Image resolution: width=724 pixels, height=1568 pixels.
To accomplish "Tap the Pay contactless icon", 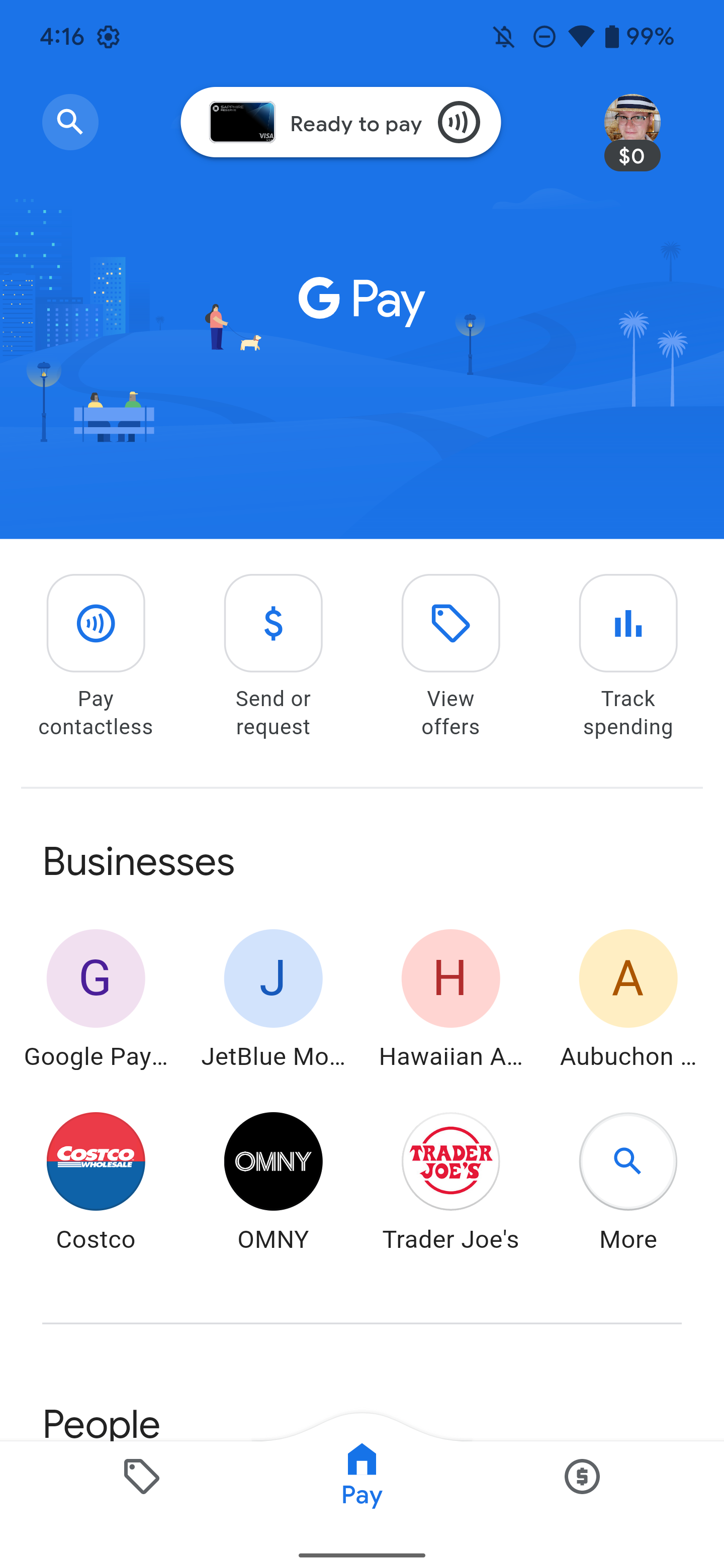I will pos(96,623).
